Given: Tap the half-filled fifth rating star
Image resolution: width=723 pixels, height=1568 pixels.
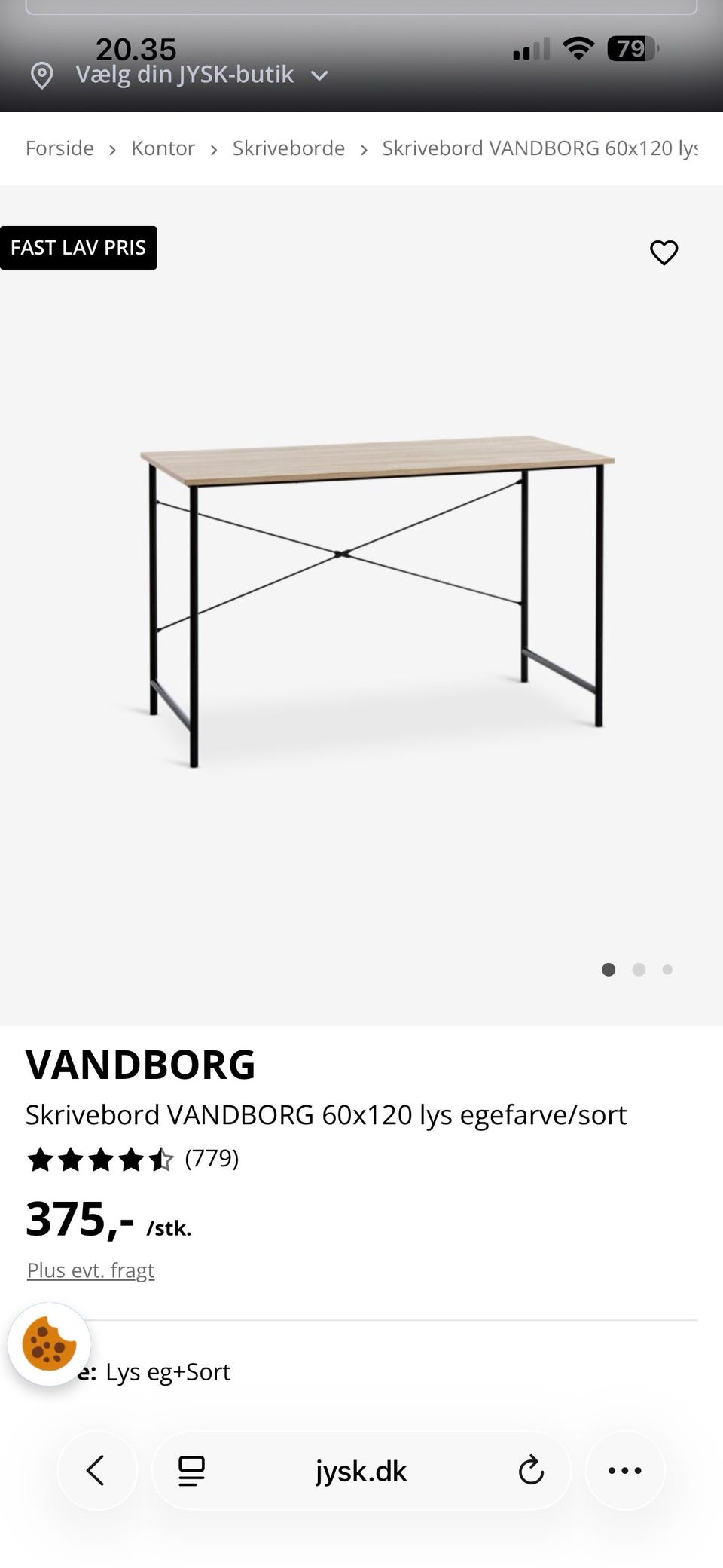Looking at the screenshot, I should tap(163, 1160).
